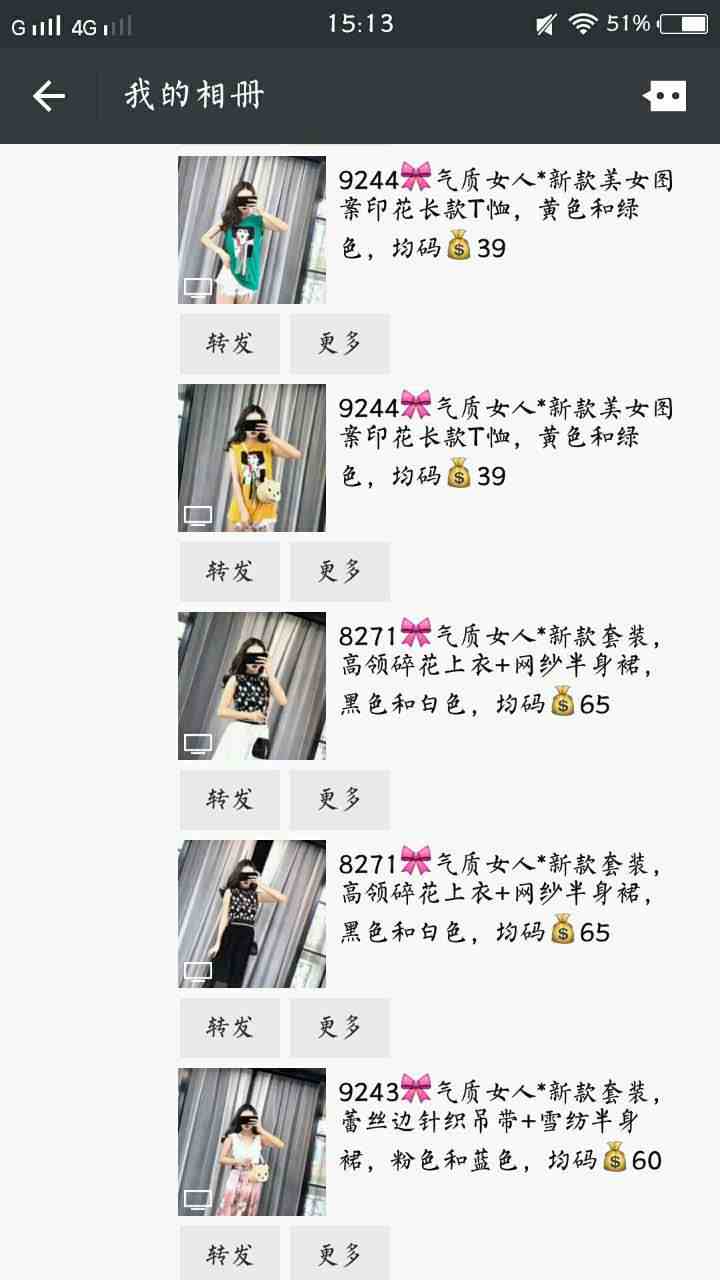Share the 8271 black skirt post with 转发

coord(230,1028)
